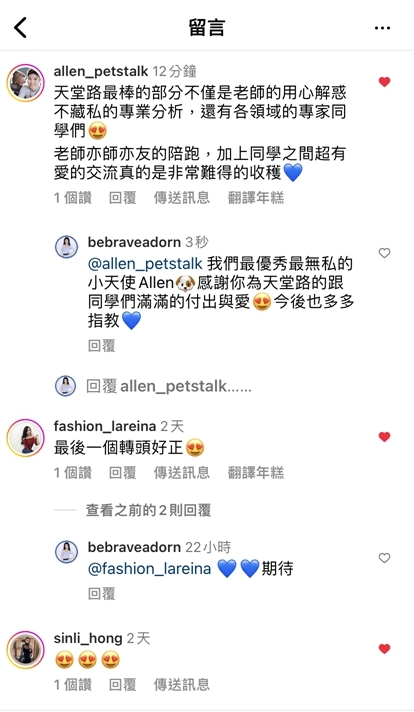414x712 pixels.
Task: Tap 翻譯年糕 under allen_petstalk's comment
Action: tap(256, 198)
